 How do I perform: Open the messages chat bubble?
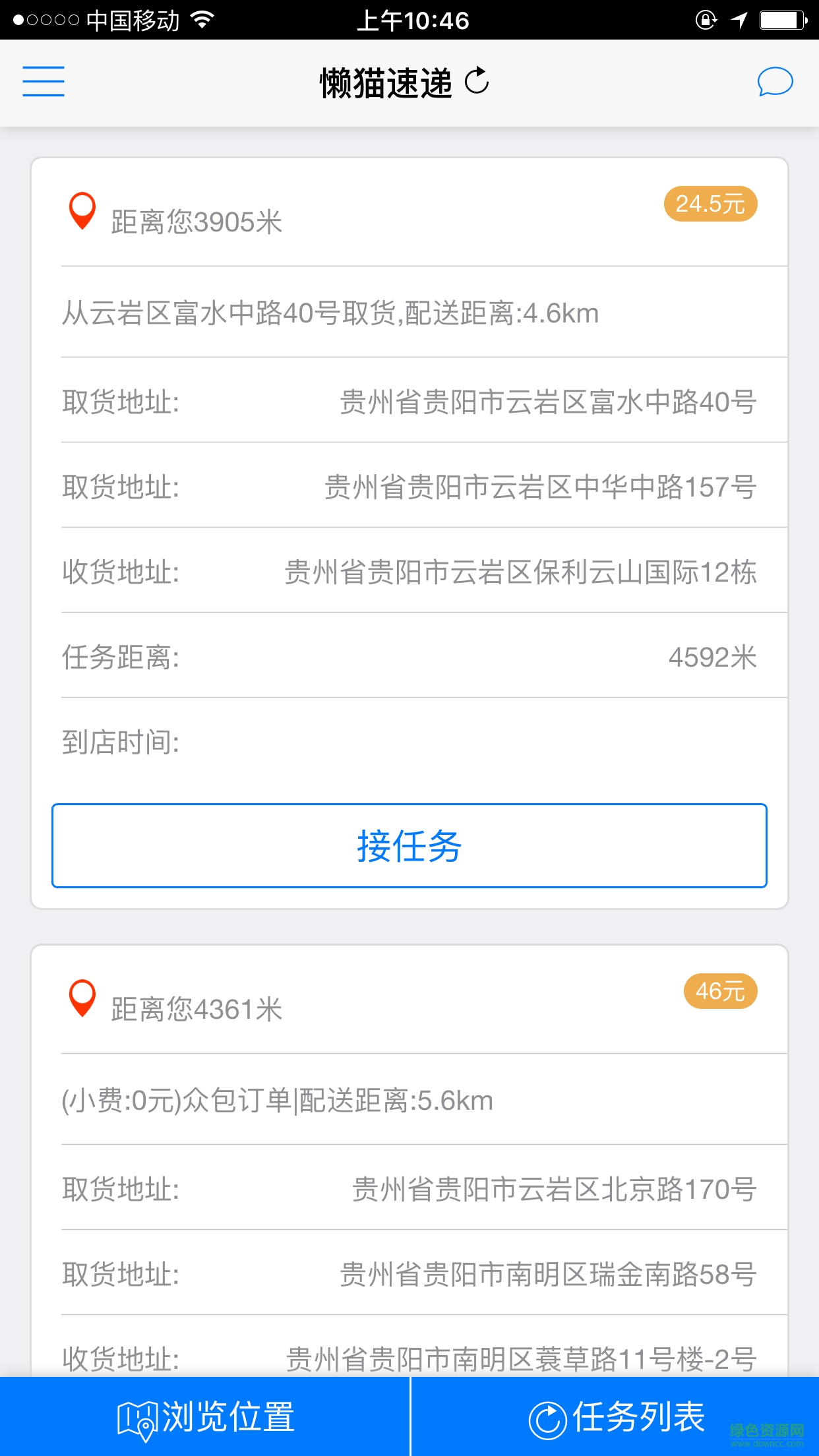click(774, 82)
